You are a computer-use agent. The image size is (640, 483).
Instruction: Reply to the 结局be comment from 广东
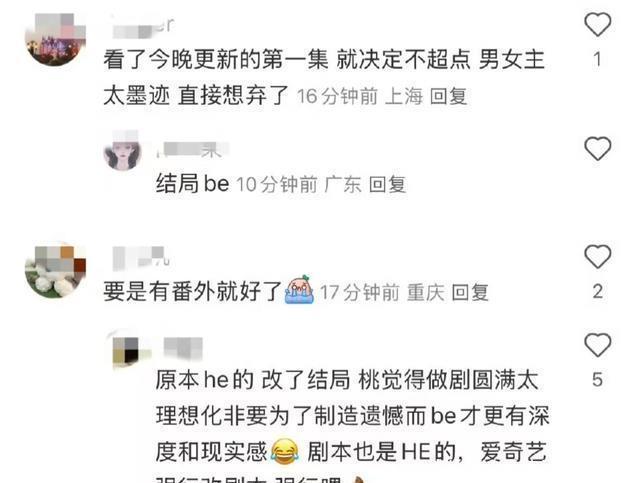388,184
